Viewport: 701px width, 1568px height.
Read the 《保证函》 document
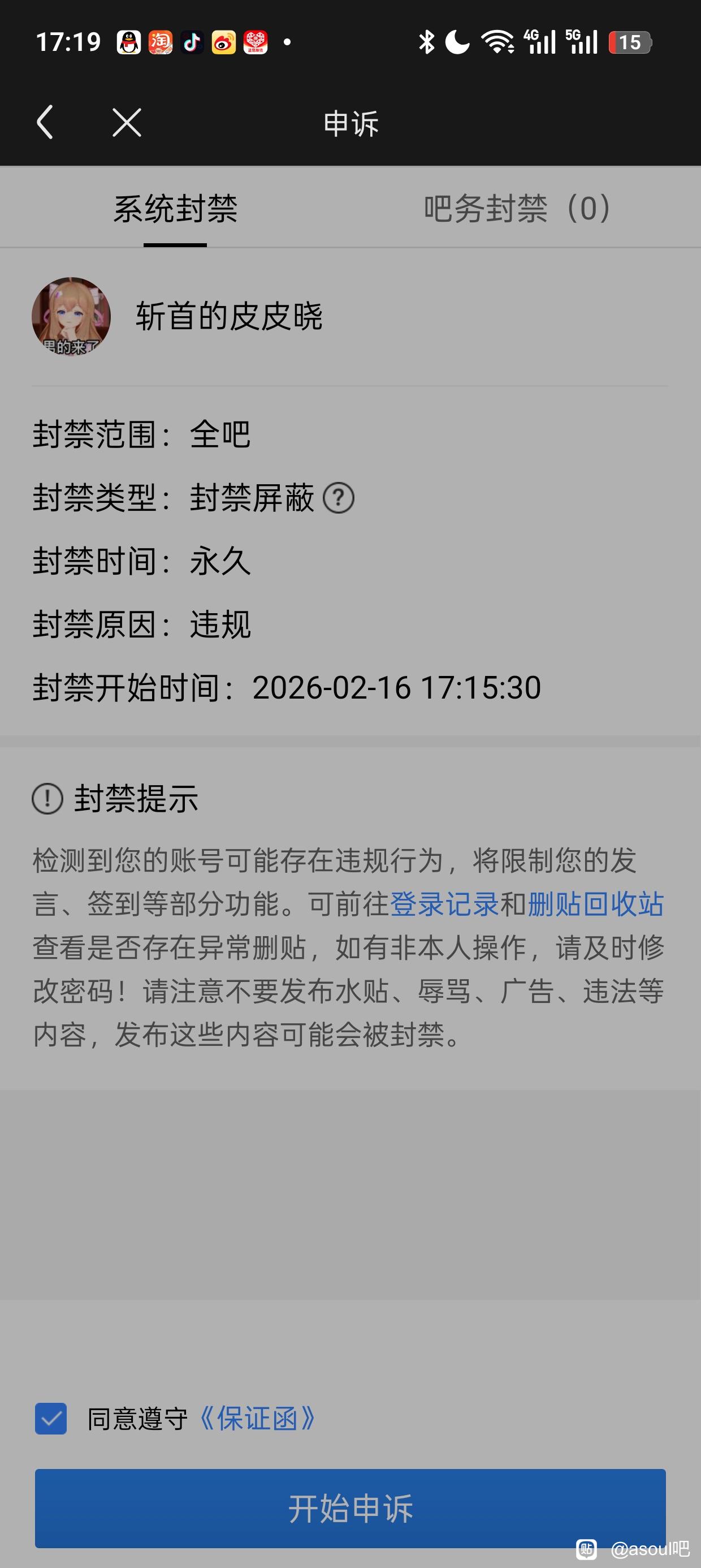(x=257, y=1419)
